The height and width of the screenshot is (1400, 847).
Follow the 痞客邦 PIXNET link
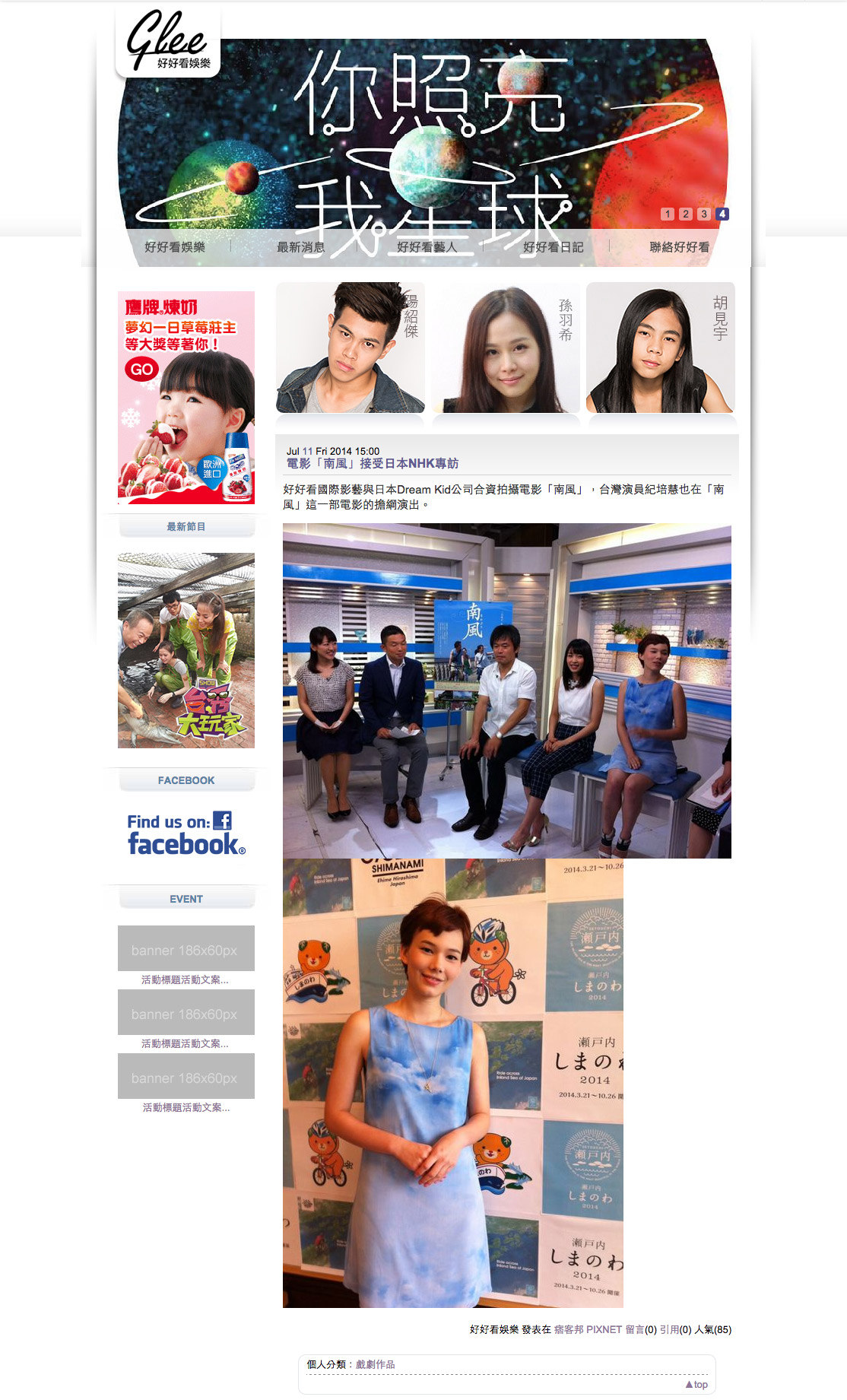[x=588, y=1329]
